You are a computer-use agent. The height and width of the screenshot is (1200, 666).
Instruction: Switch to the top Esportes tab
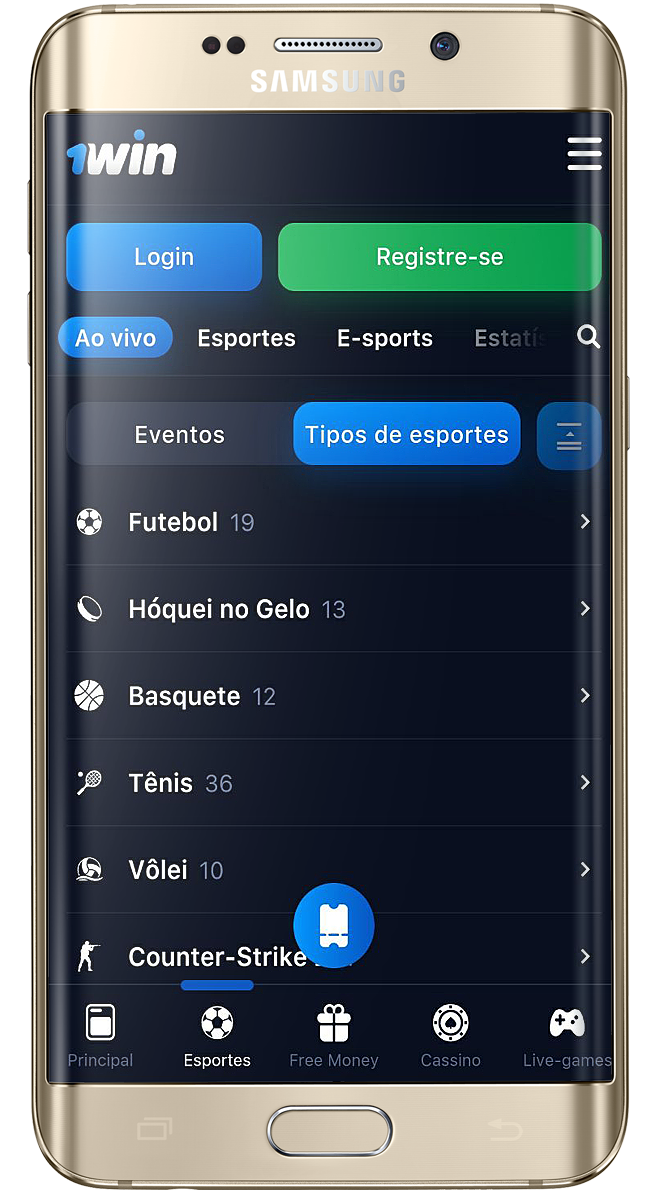click(x=246, y=338)
